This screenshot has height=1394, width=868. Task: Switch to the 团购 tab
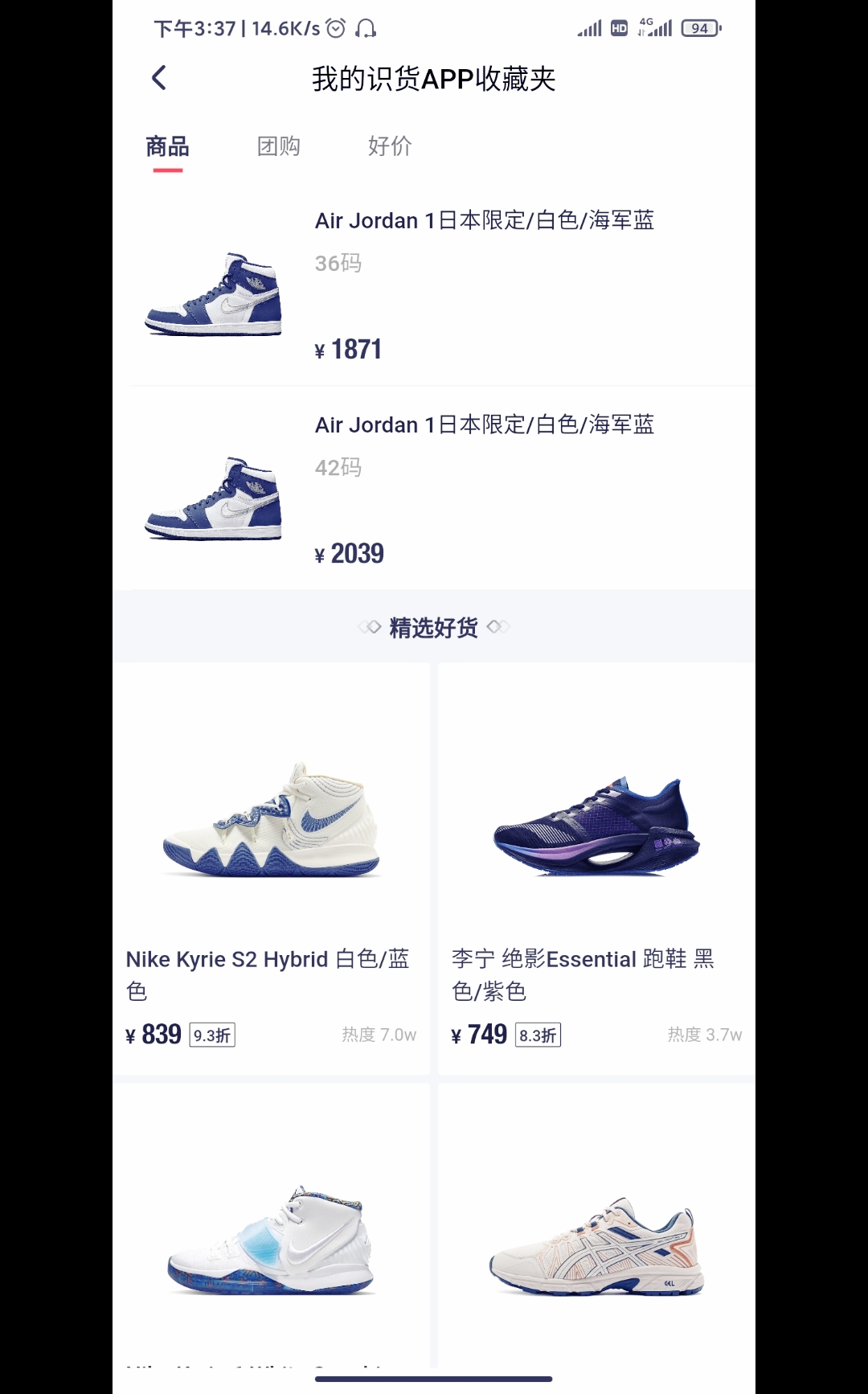pos(278,146)
